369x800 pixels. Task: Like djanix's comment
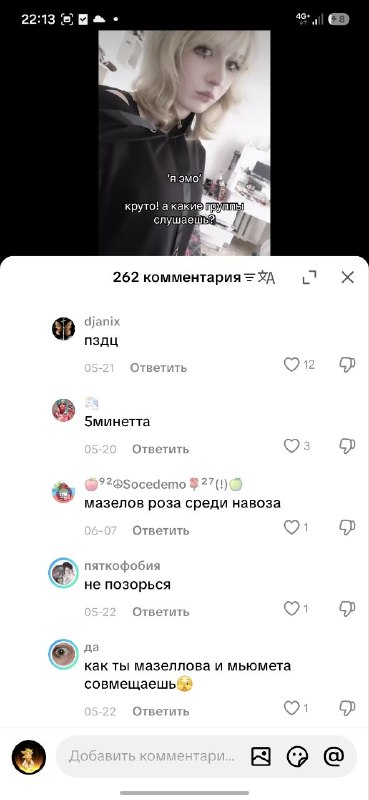pyautogui.click(x=291, y=364)
